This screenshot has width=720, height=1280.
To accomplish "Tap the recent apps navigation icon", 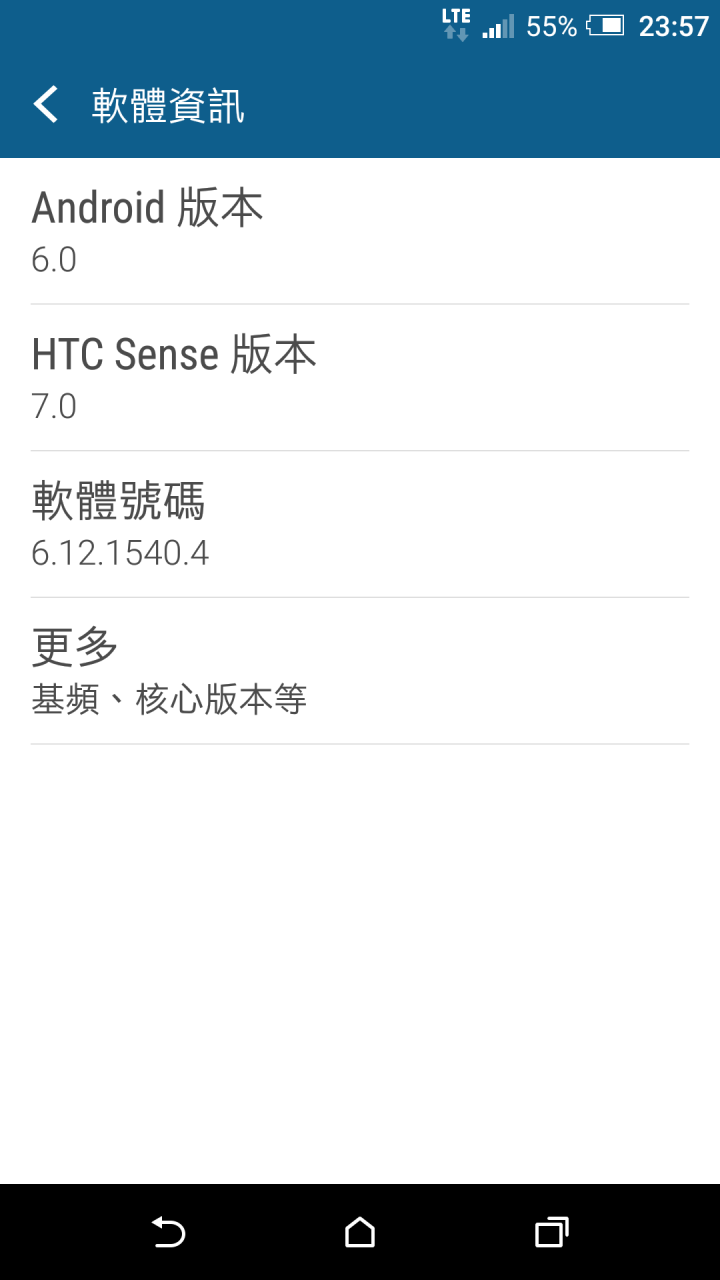I will (x=551, y=1233).
